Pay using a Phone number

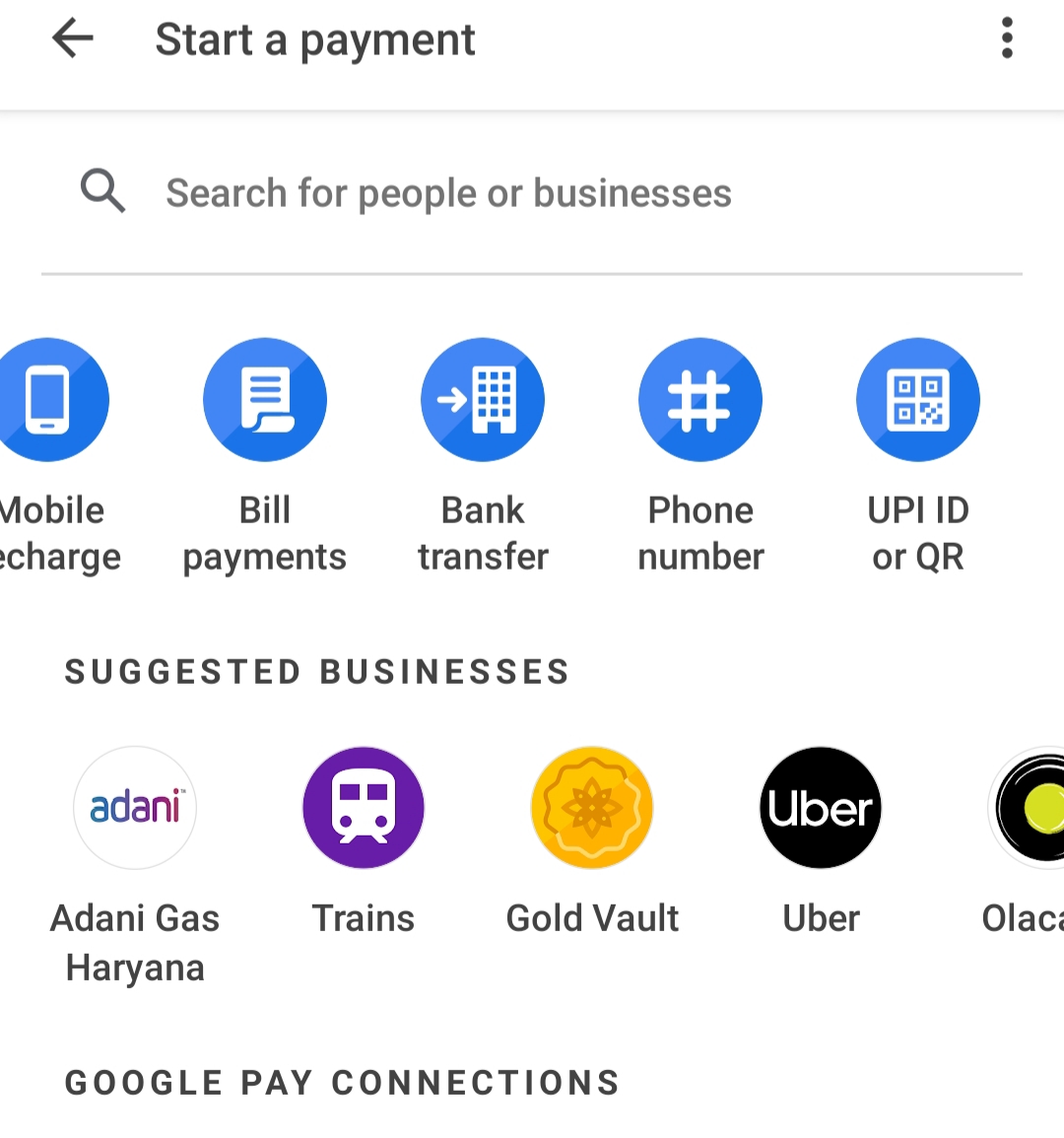[x=700, y=400]
